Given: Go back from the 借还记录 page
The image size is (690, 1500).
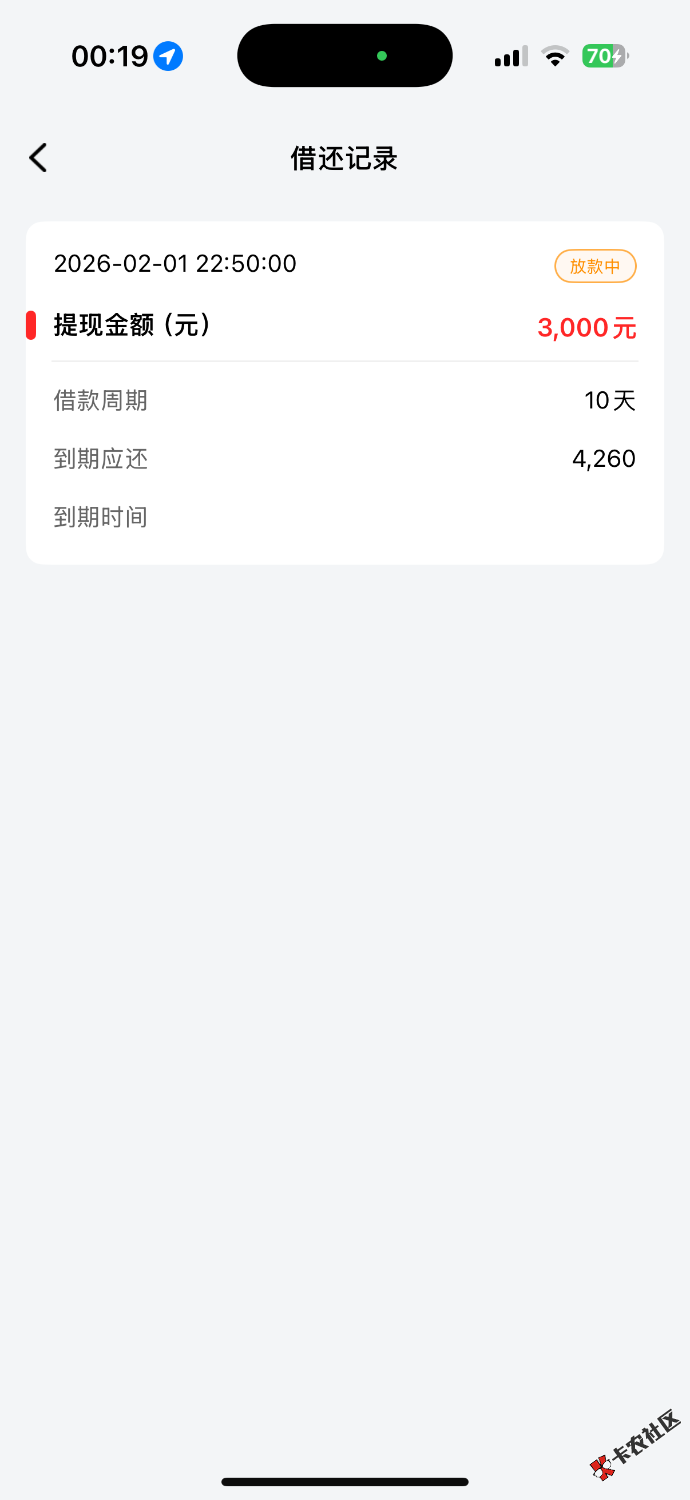Looking at the screenshot, I should [x=38, y=158].
